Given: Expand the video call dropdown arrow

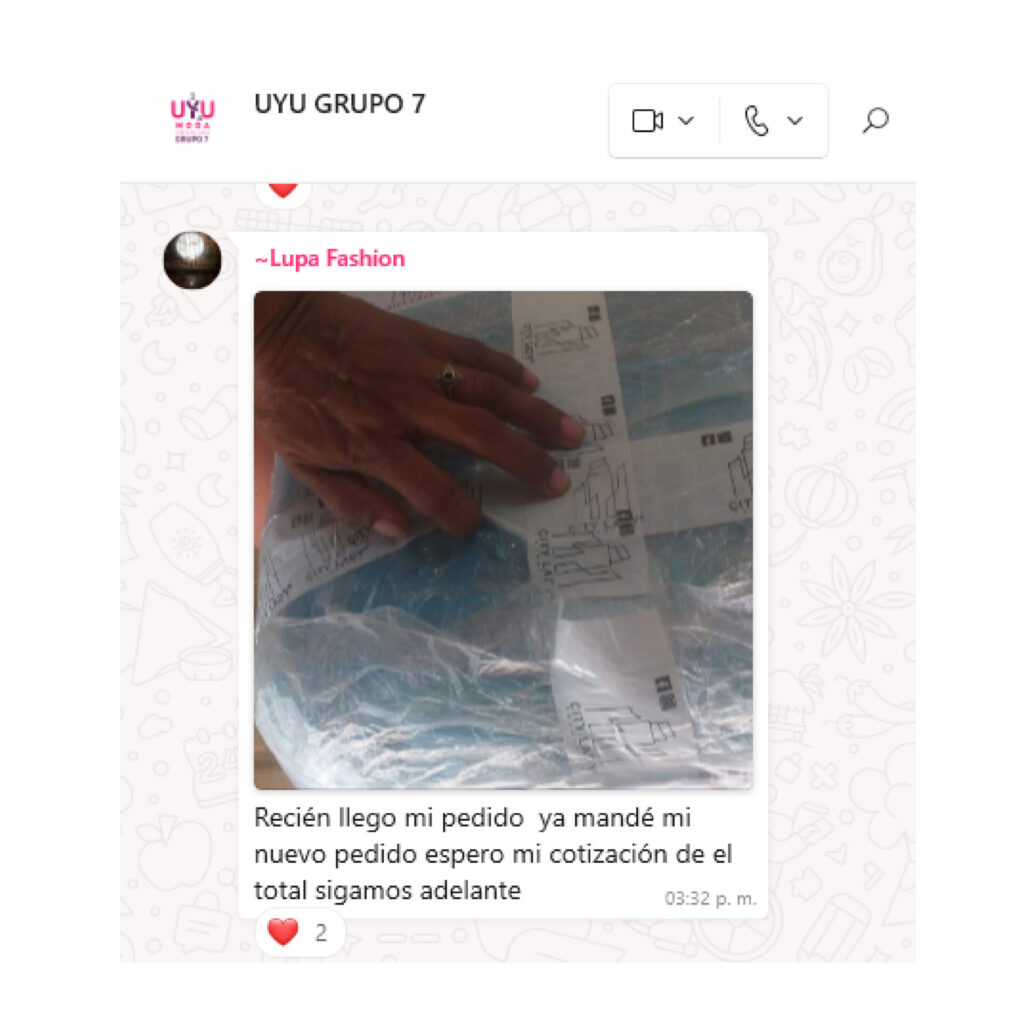Looking at the screenshot, I should pyautogui.click(x=686, y=121).
